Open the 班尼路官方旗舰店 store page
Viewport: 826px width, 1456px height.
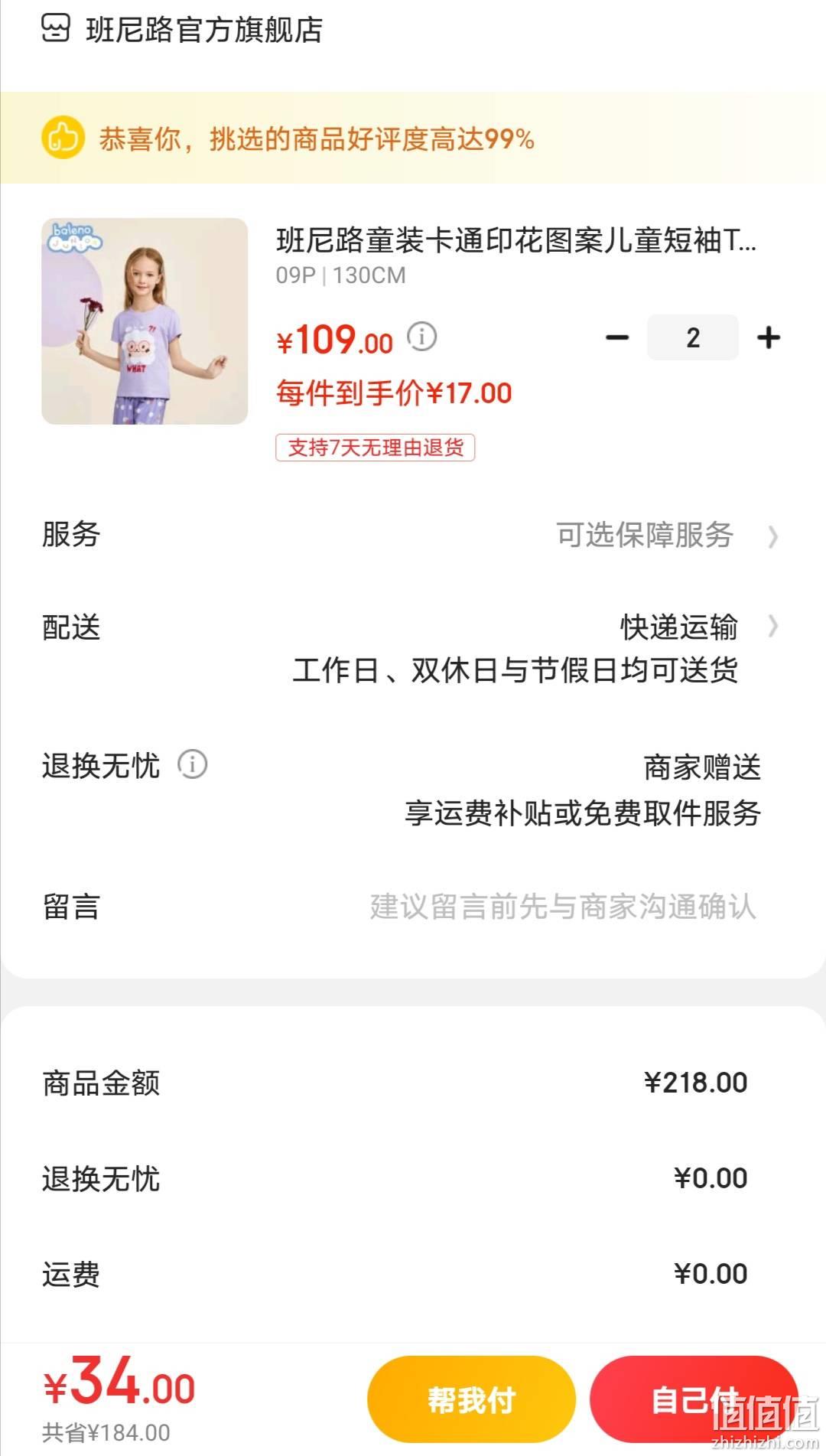click(182, 30)
